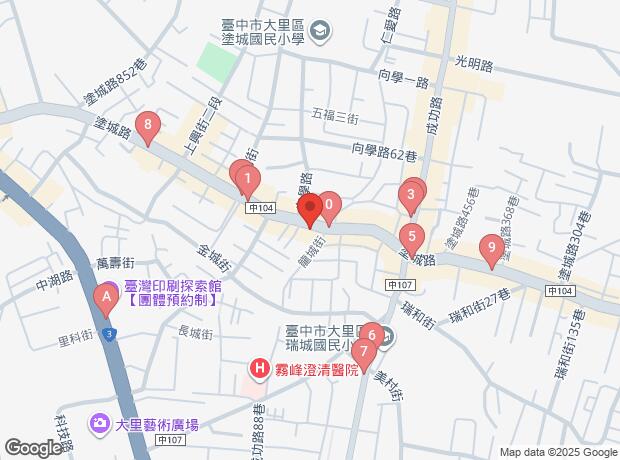Tap the pin labeled 1
Viewport: 620px width, 460px height.
247,180
